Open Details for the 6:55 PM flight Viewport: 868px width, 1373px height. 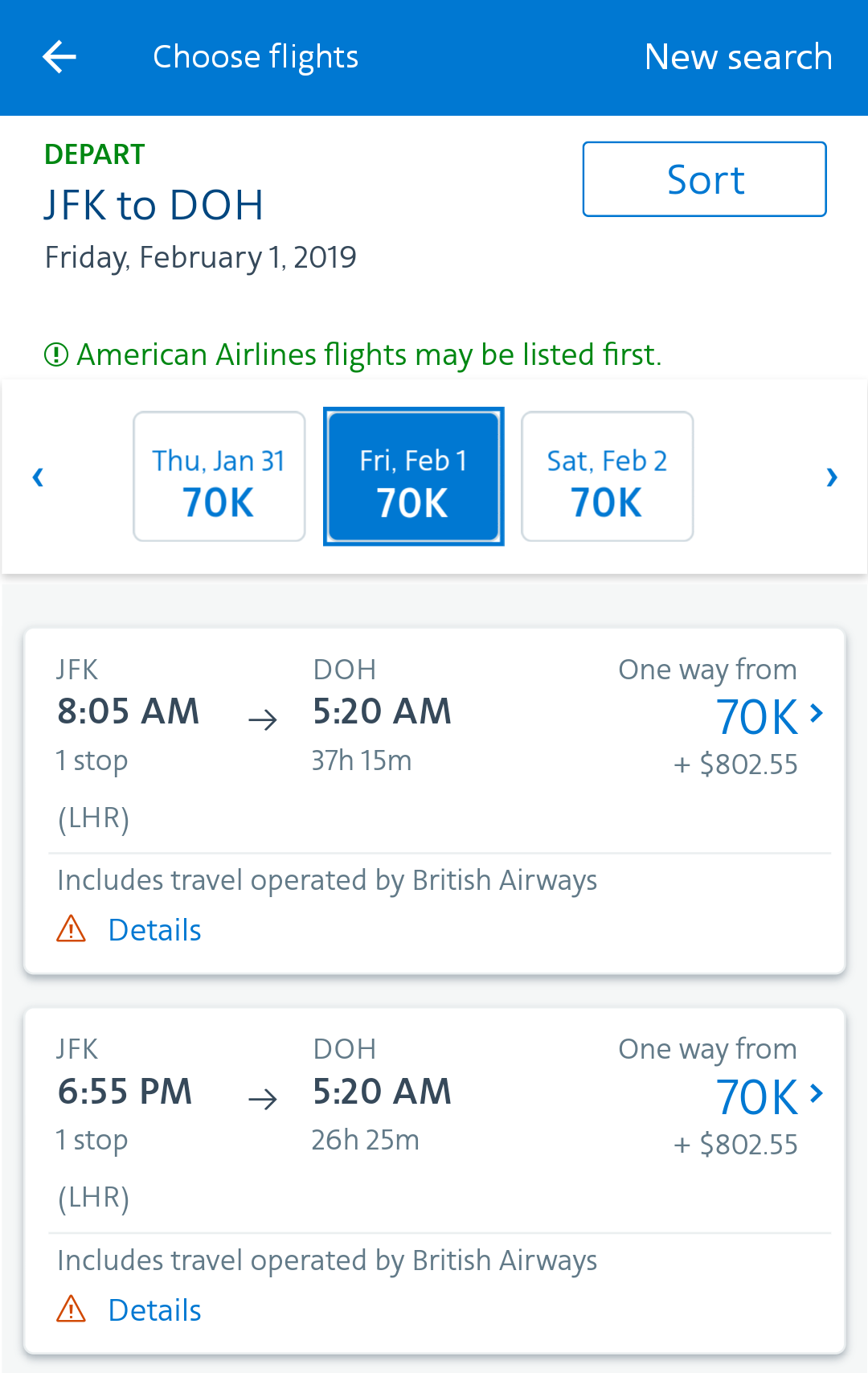pyautogui.click(x=154, y=1310)
